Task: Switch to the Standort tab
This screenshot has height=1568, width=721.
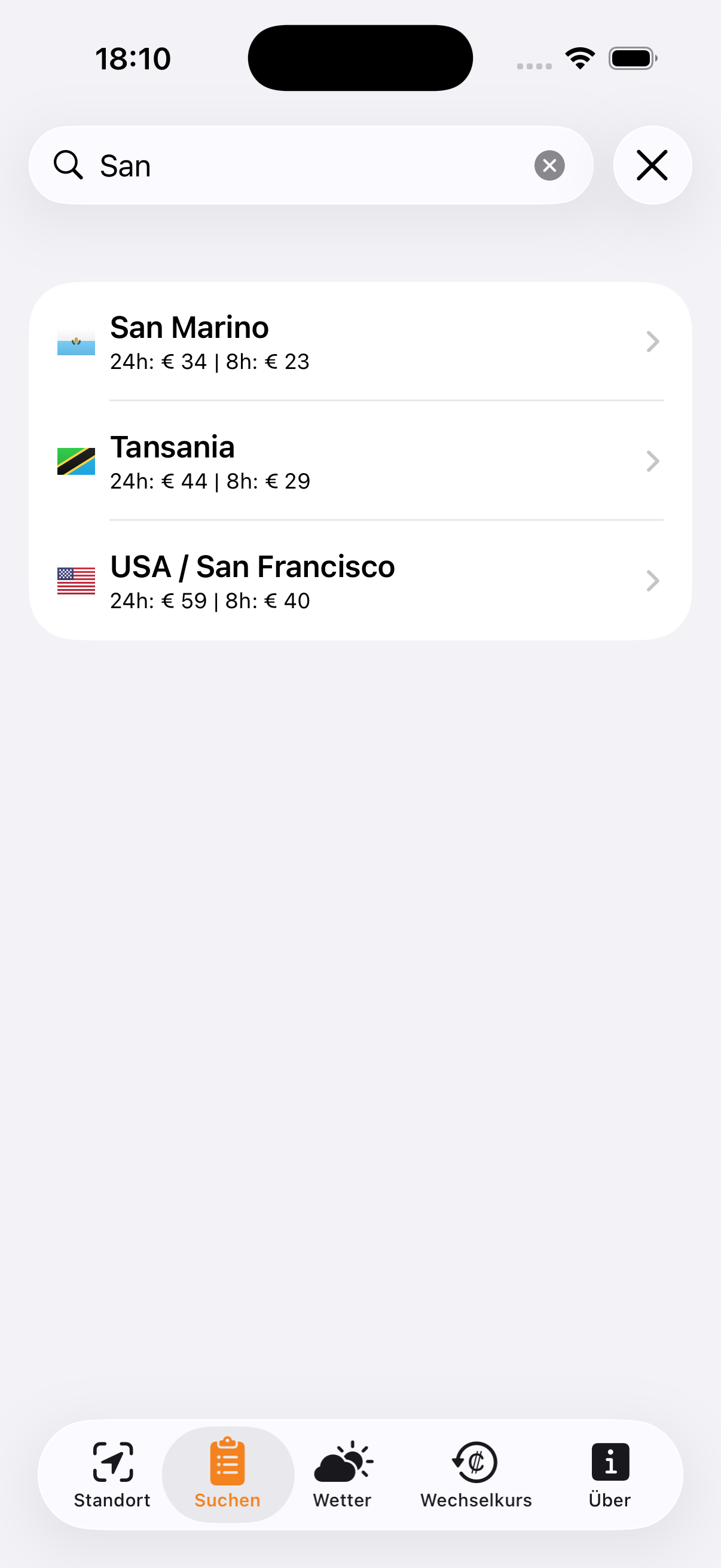Action: coord(112,1474)
